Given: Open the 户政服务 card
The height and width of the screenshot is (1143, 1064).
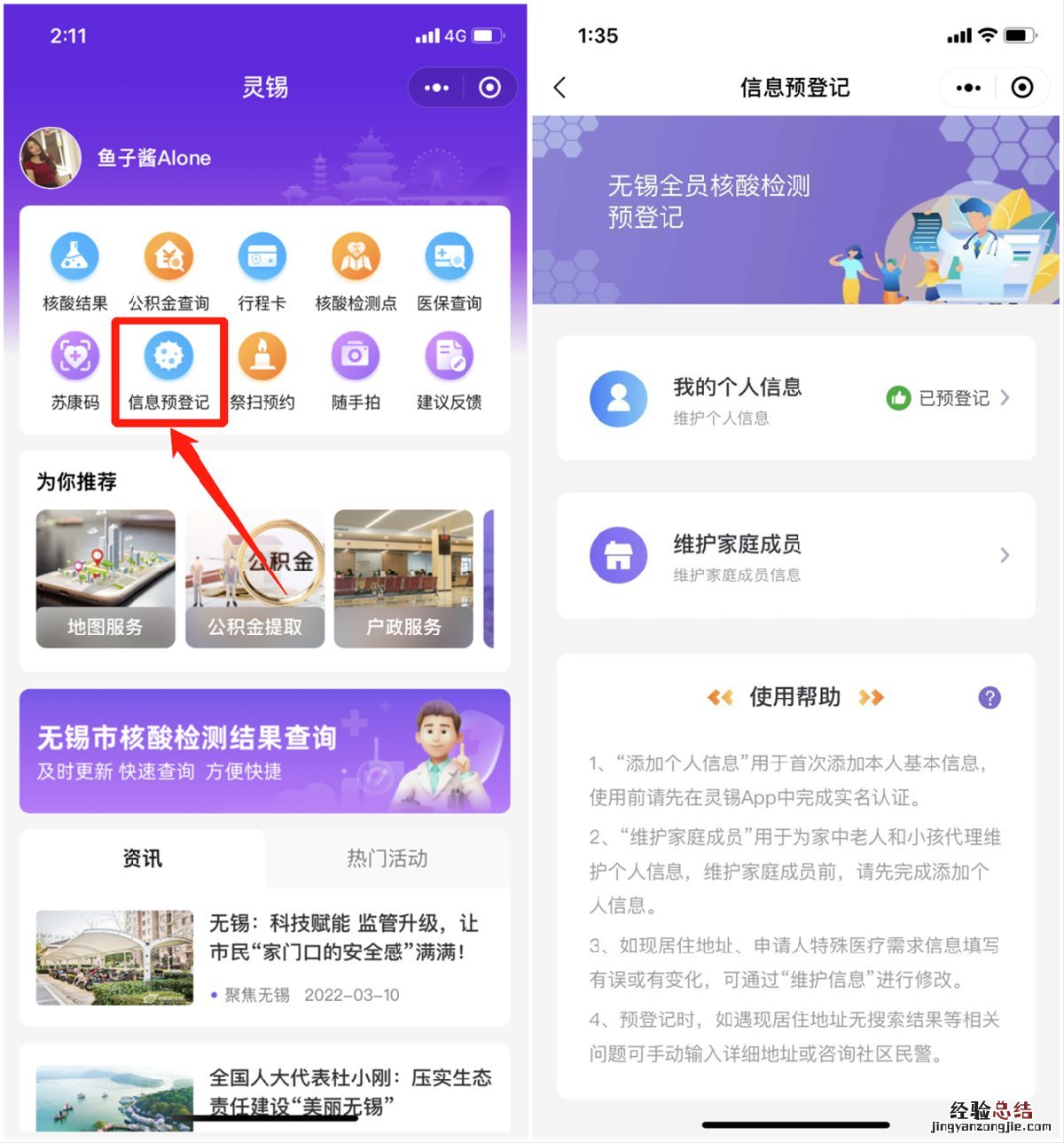Looking at the screenshot, I should pos(403,578).
